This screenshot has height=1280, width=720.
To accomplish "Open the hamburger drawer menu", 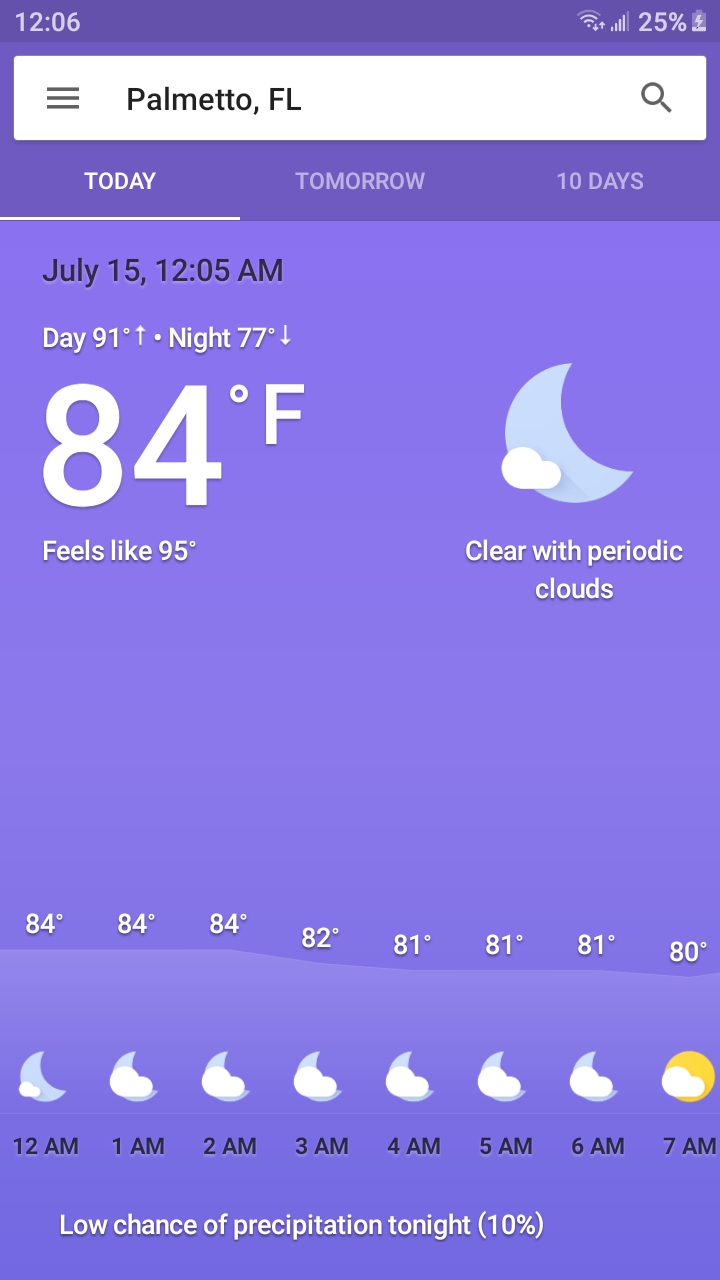I will [x=63, y=98].
